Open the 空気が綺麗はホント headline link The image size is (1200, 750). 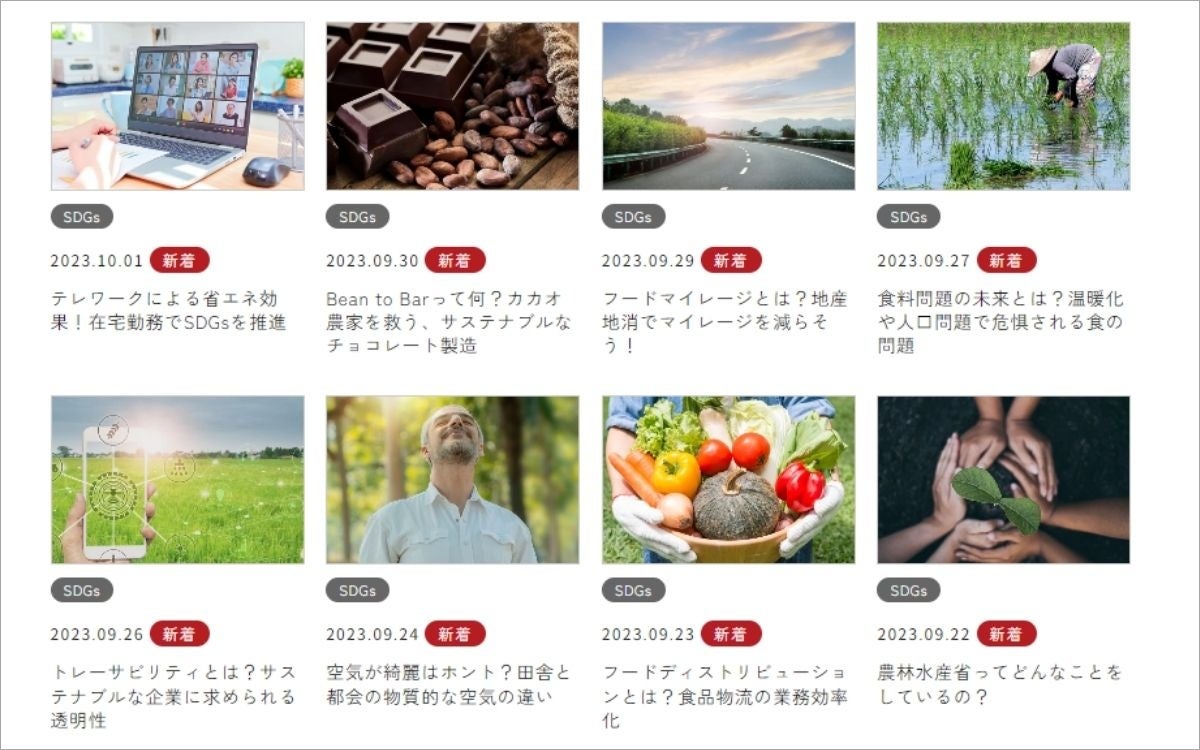448,684
